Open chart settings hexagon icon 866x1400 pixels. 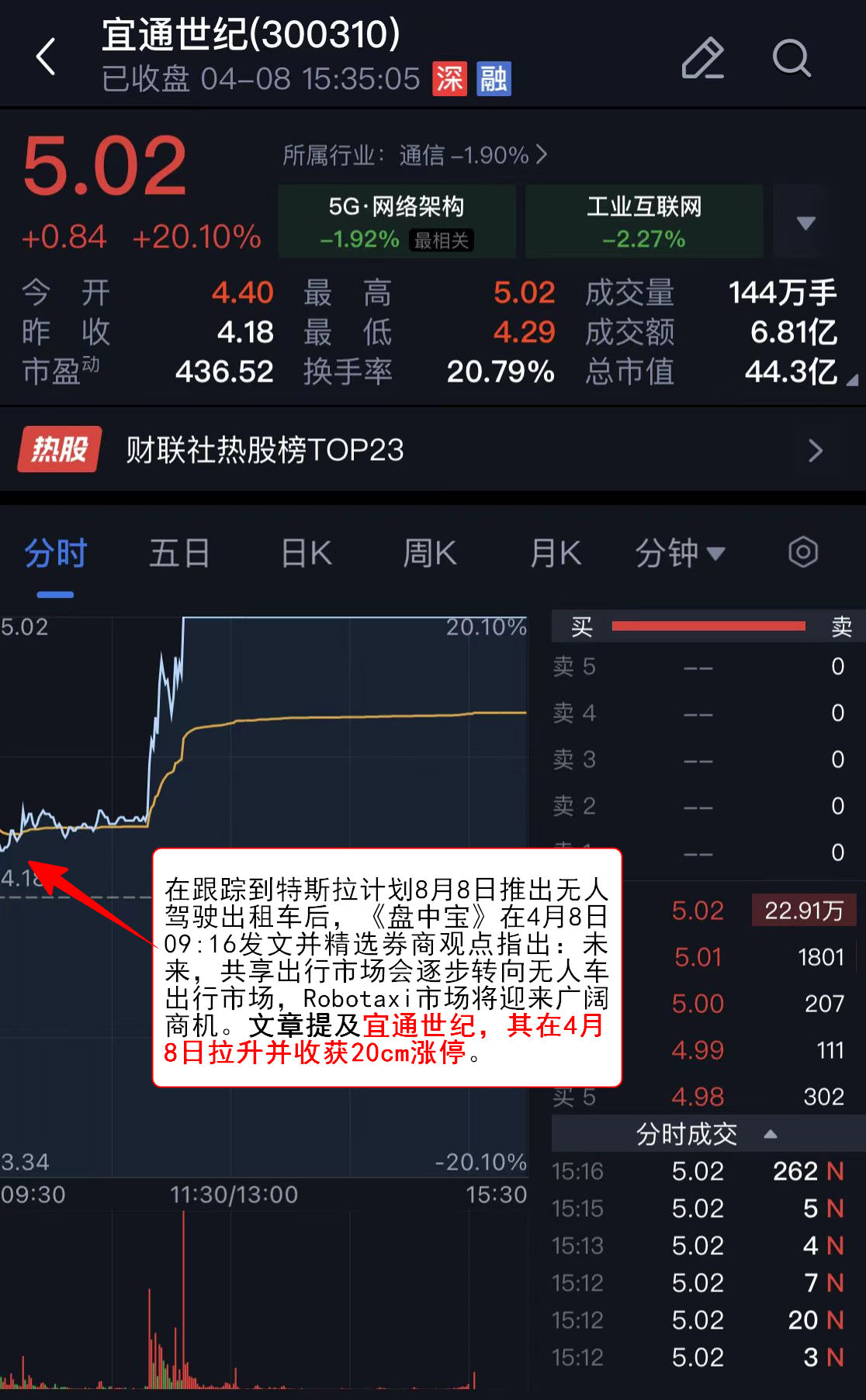(x=803, y=552)
